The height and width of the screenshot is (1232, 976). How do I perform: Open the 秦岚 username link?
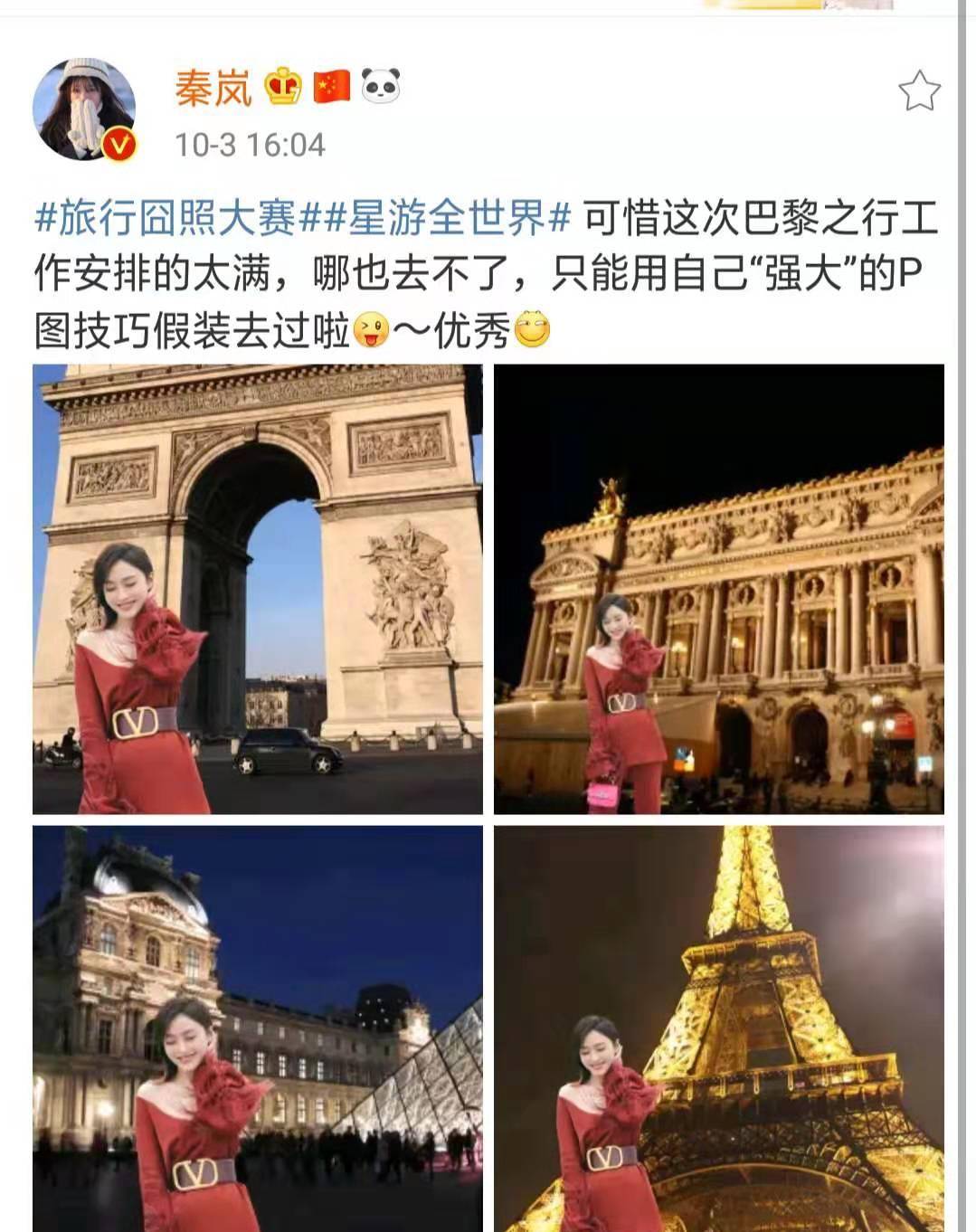tap(213, 89)
